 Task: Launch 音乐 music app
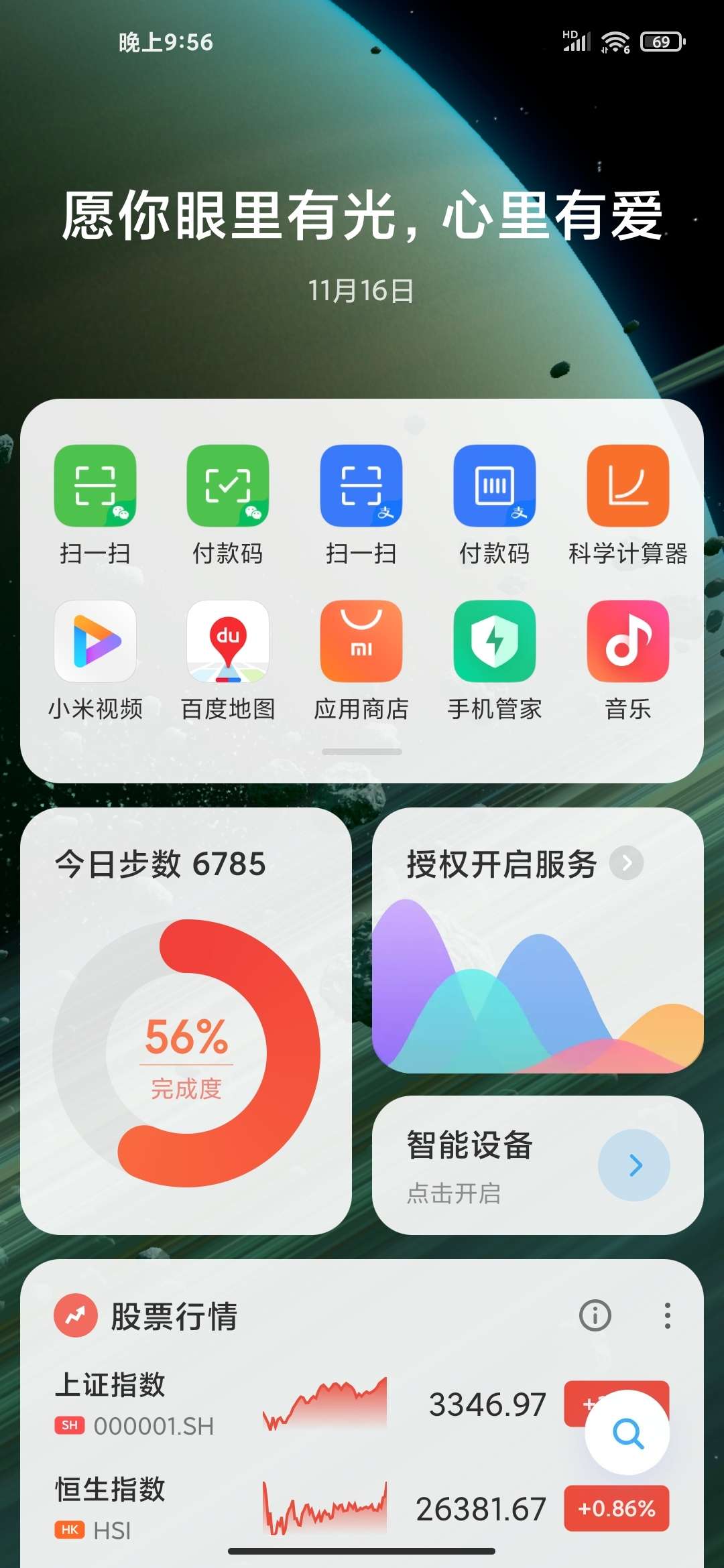click(628, 642)
